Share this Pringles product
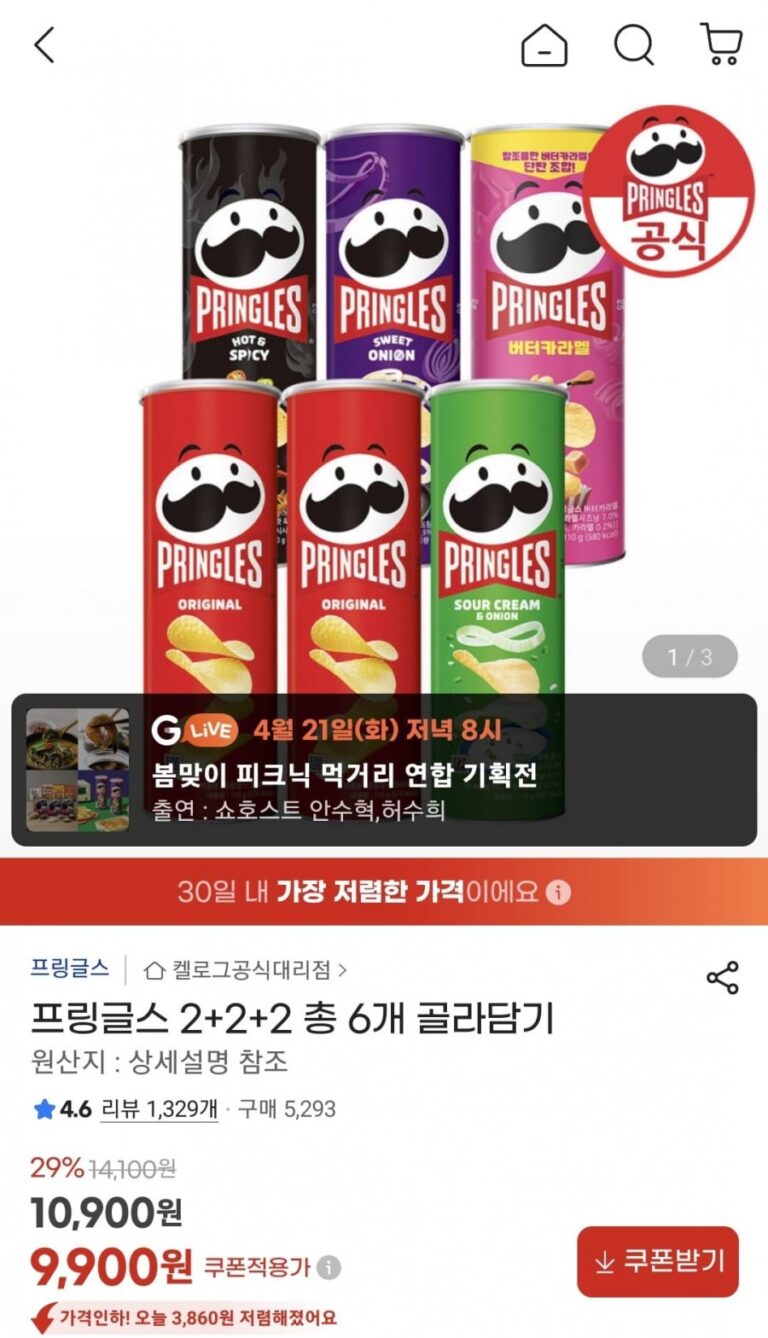This screenshot has height=1338, width=768. [722, 978]
